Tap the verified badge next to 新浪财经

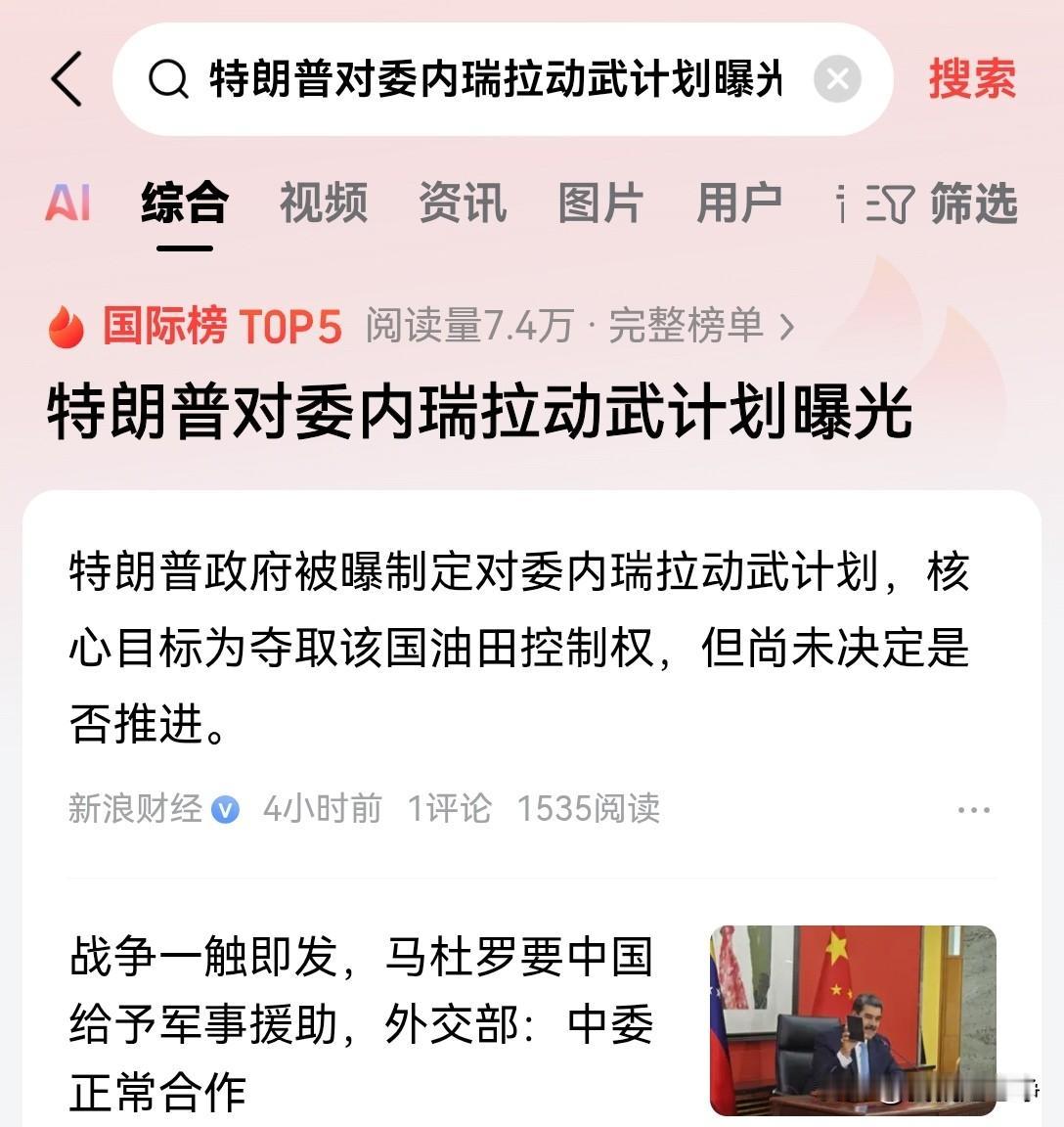pyautogui.click(x=226, y=810)
